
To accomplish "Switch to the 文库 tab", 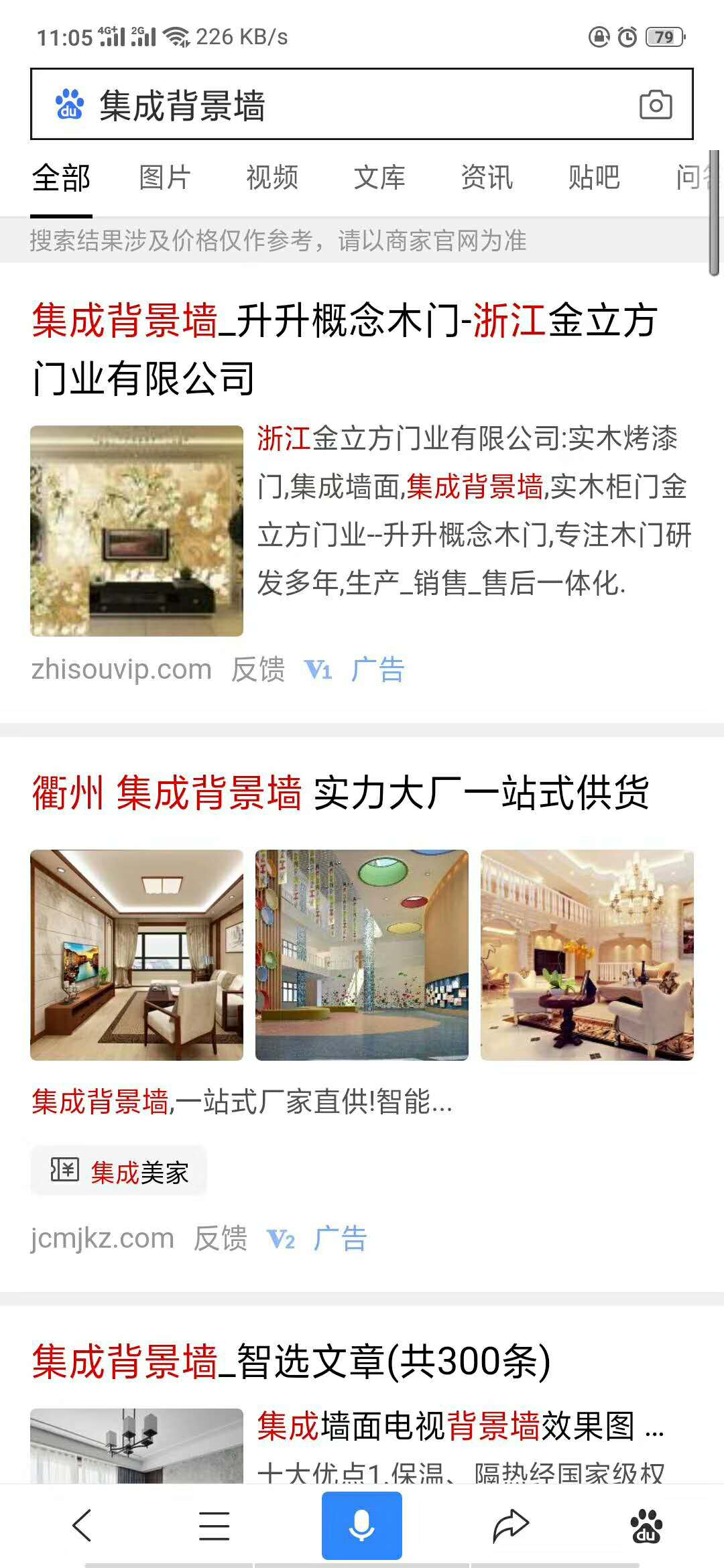I will coord(379,178).
